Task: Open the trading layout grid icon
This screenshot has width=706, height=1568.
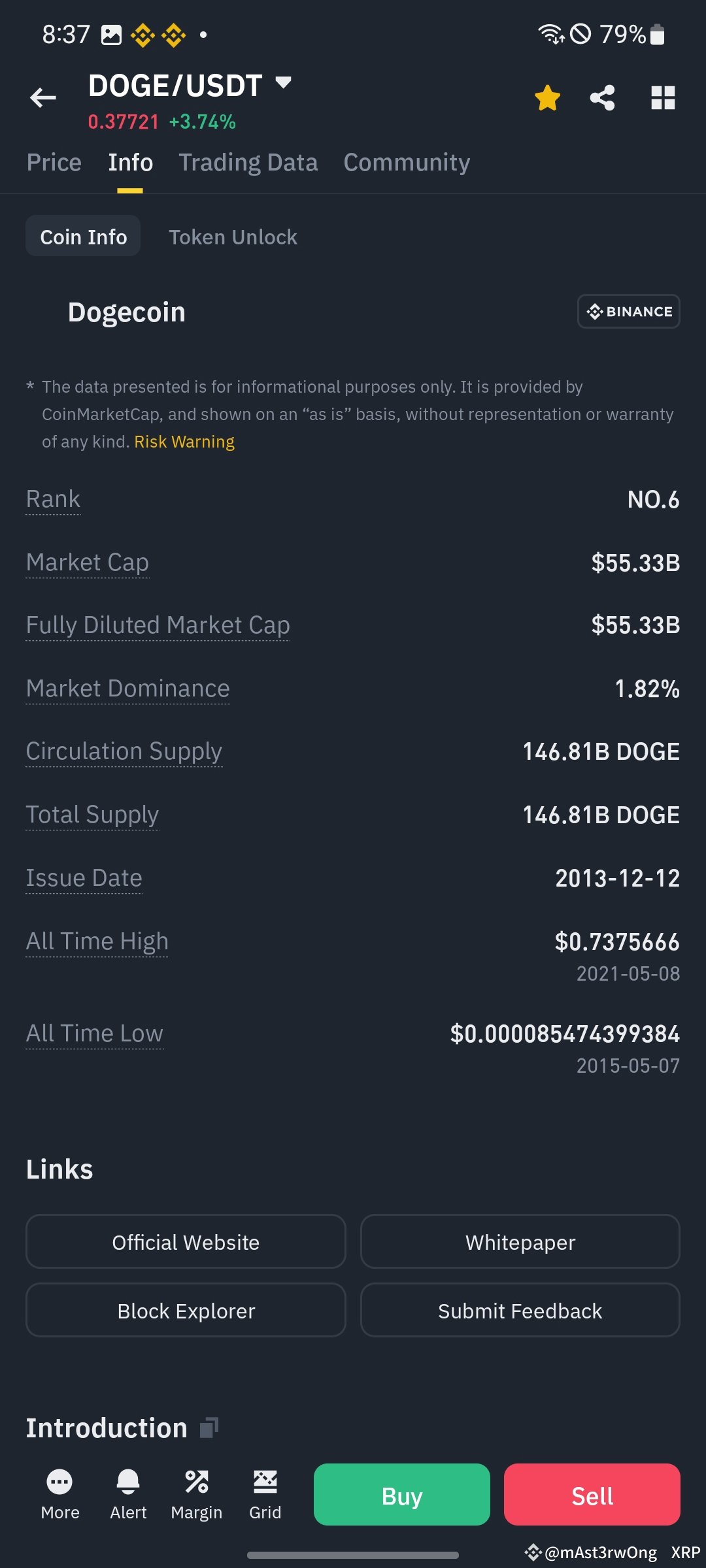Action: pyautogui.click(x=663, y=98)
